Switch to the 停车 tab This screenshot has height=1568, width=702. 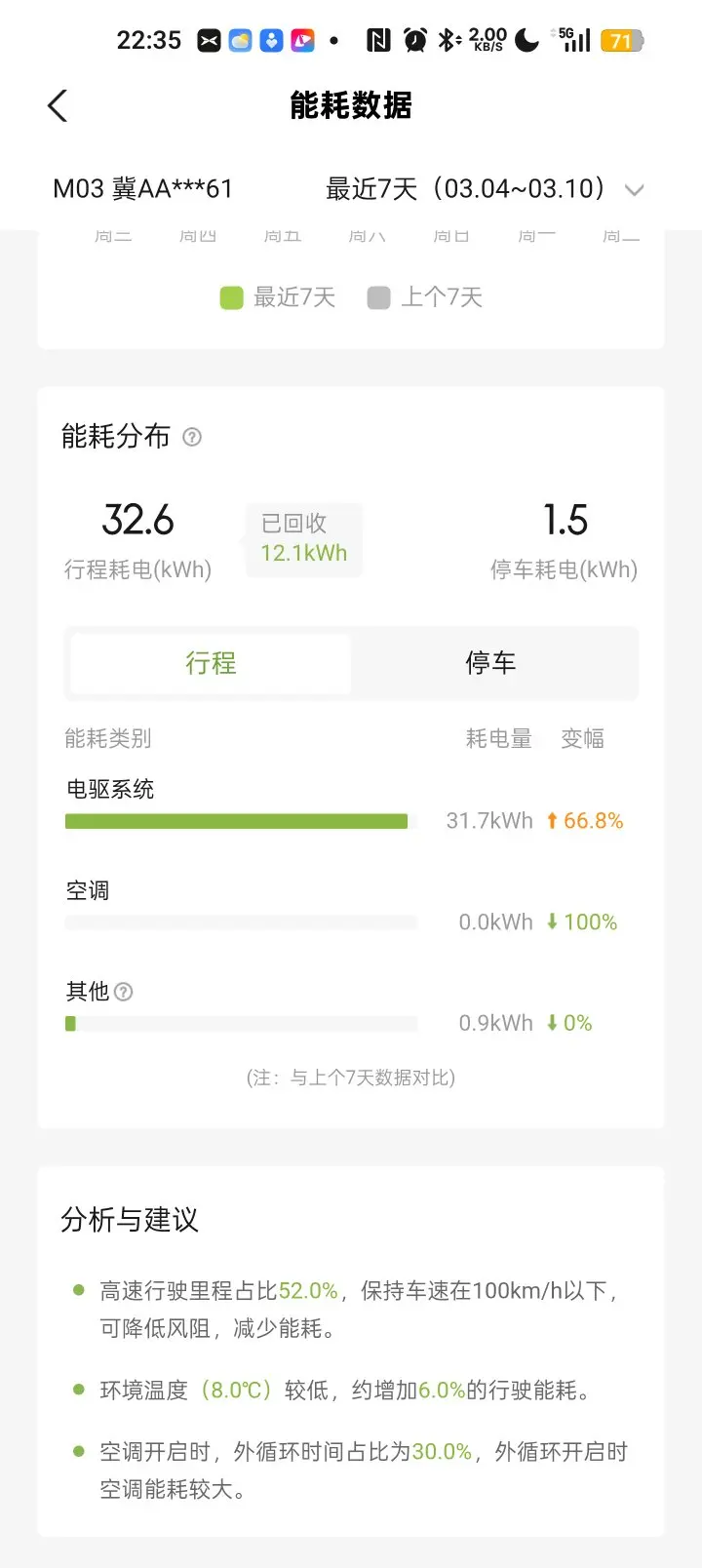click(x=490, y=664)
